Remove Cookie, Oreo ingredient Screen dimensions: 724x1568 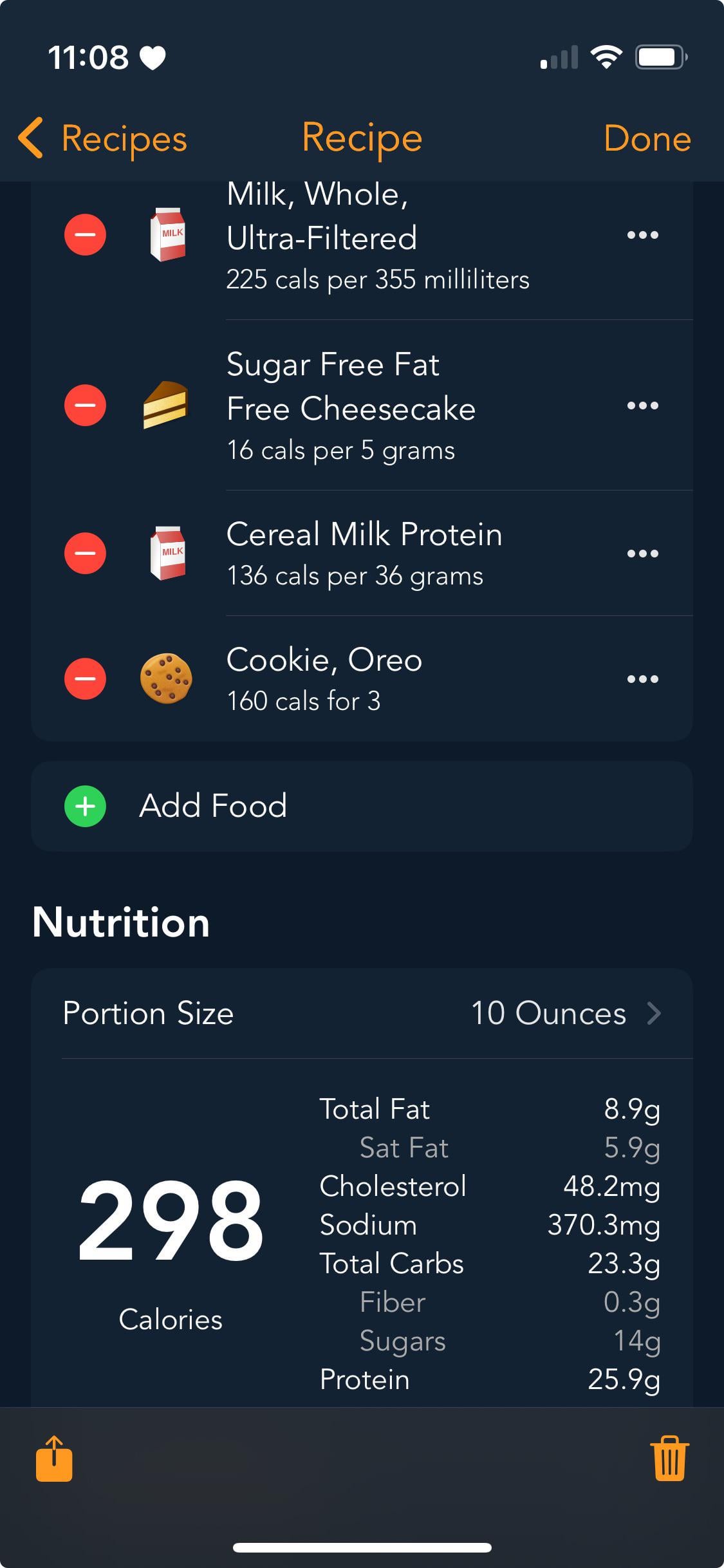(x=85, y=678)
